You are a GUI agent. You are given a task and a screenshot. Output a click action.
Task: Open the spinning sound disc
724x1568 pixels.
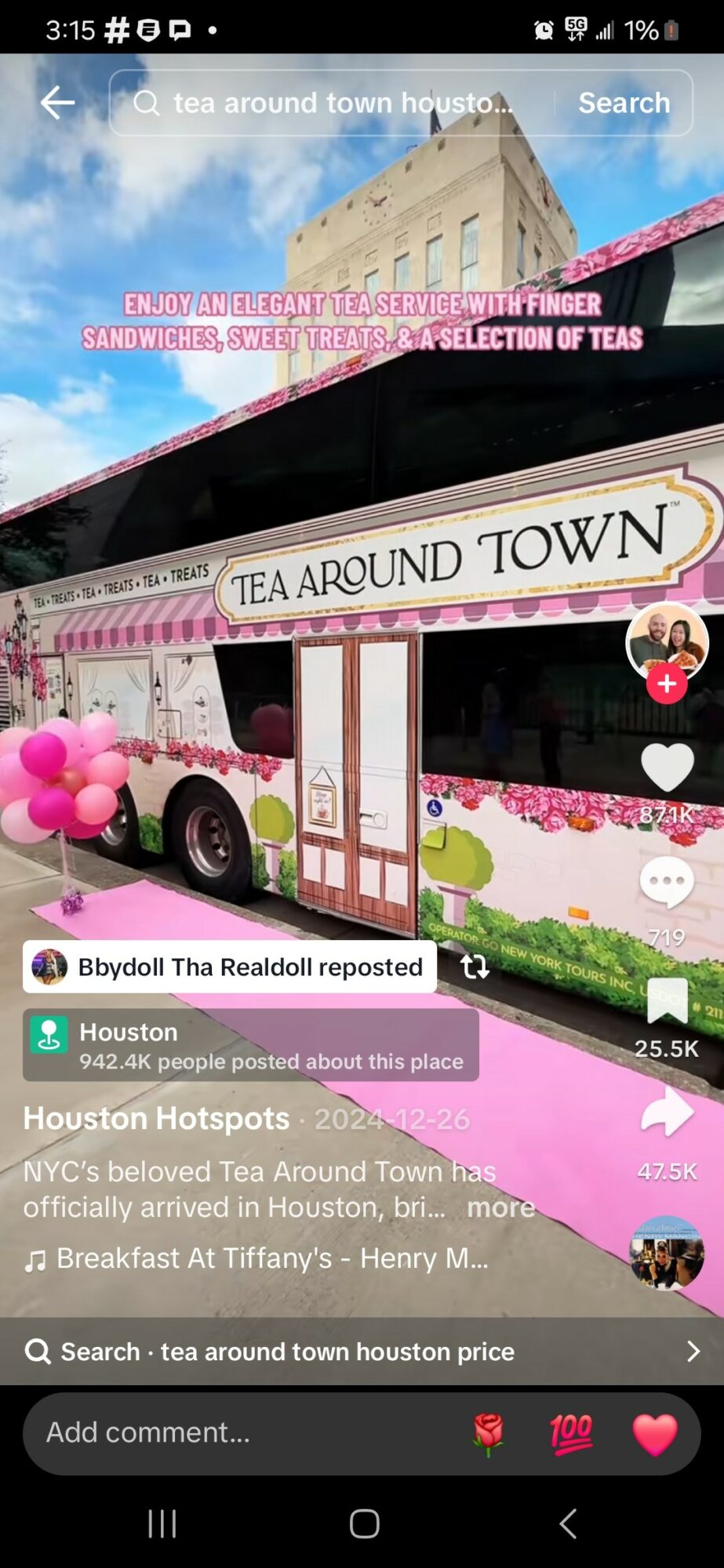(x=667, y=1252)
